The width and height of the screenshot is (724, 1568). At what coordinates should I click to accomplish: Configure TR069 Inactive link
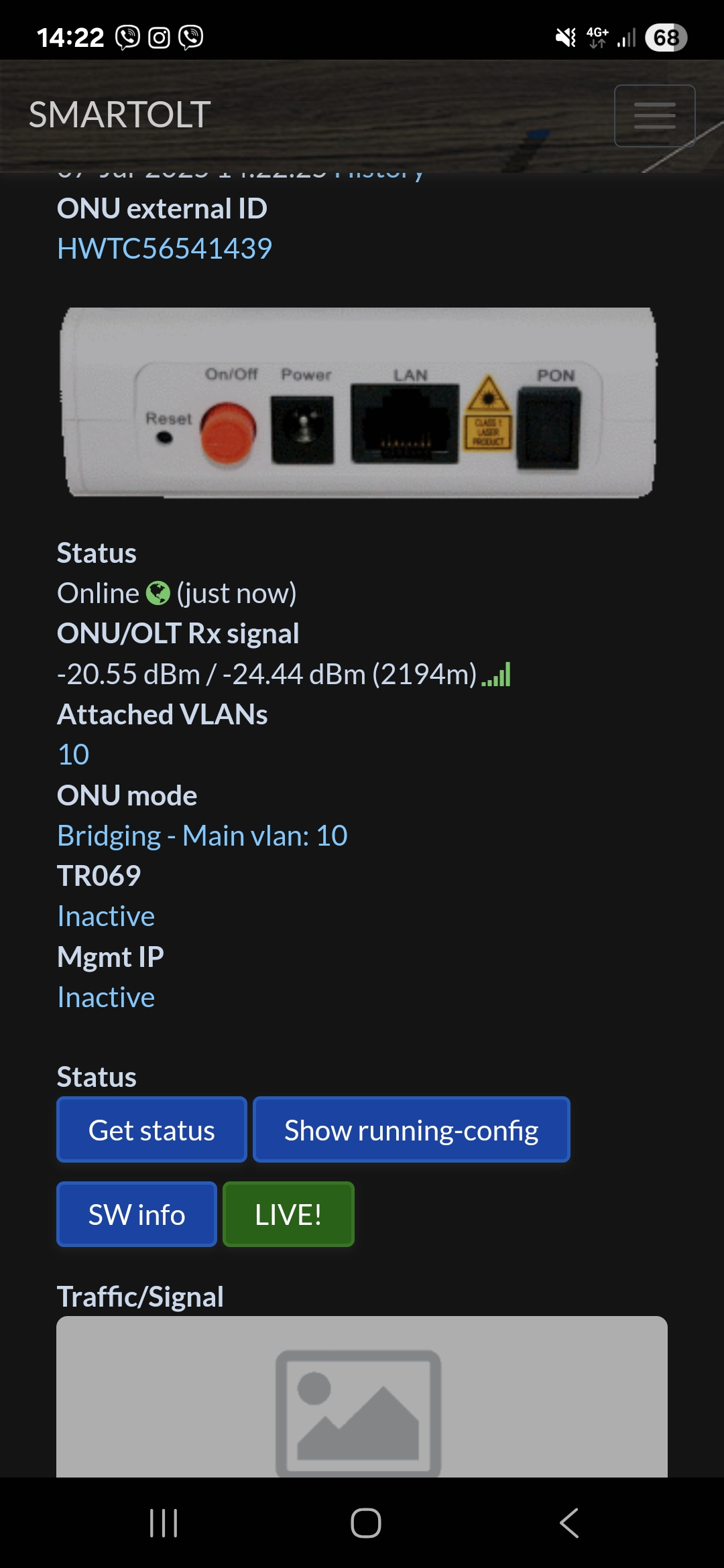pos(106,916)
